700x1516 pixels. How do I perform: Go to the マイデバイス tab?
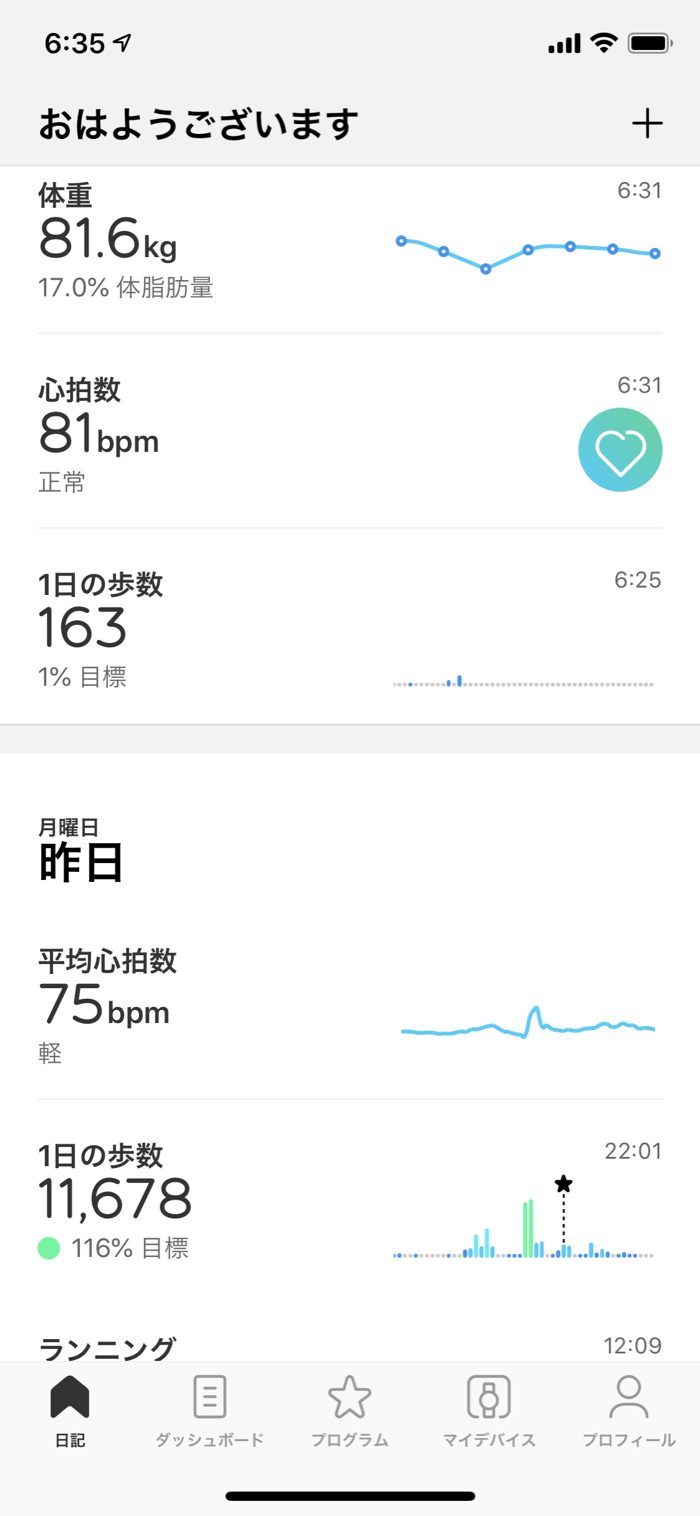click(x=489, y=1411)
